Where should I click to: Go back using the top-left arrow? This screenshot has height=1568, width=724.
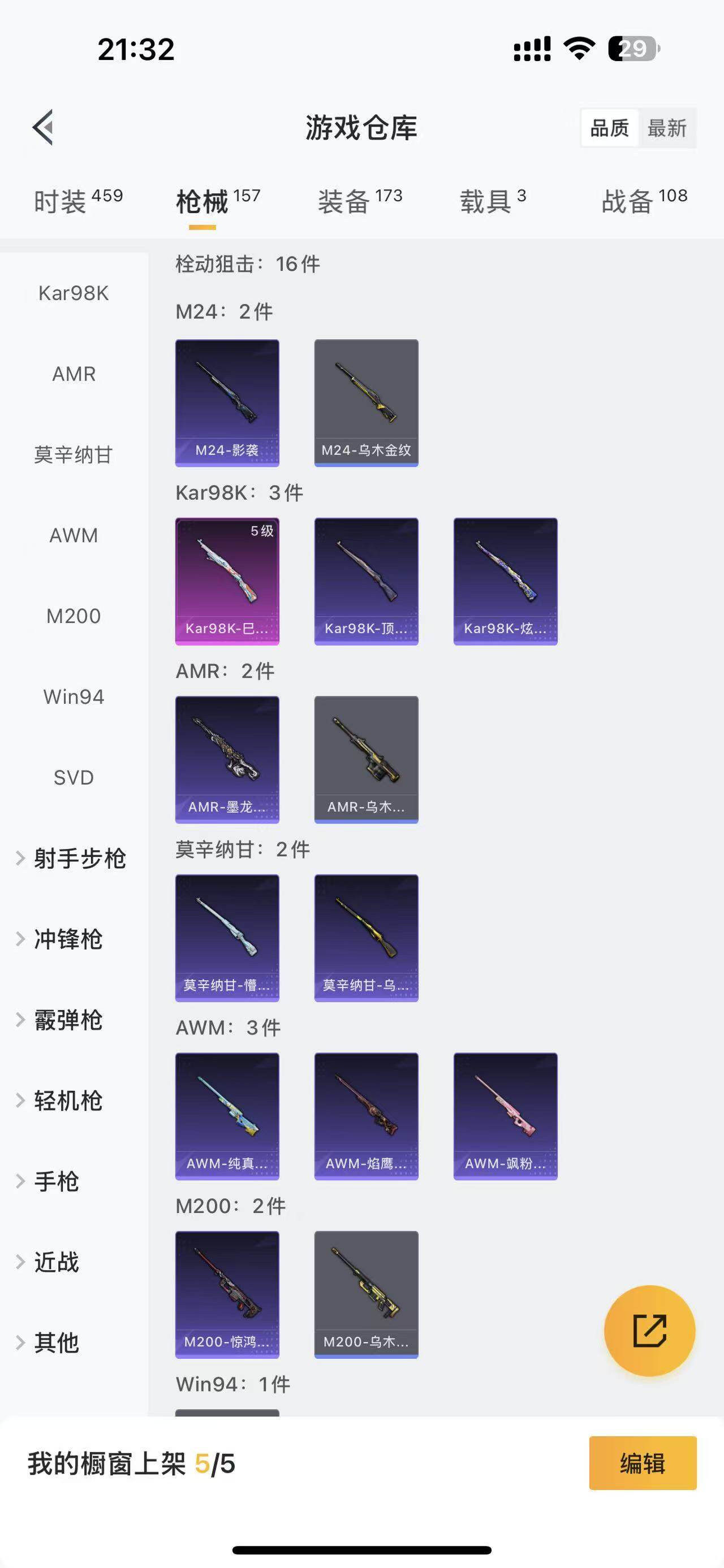coord(43,127)
